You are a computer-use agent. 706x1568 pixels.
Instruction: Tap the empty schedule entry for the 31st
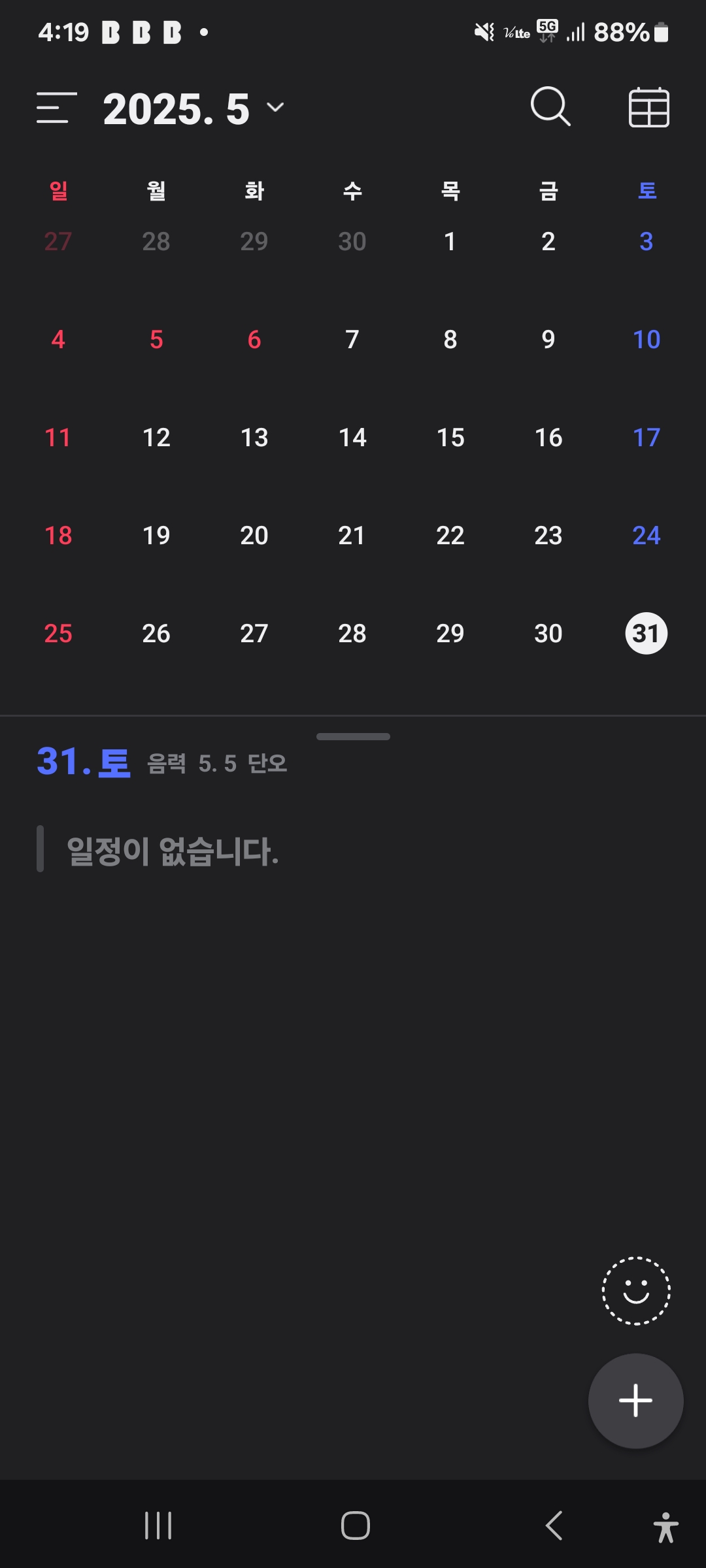click(x=173, y=851)
